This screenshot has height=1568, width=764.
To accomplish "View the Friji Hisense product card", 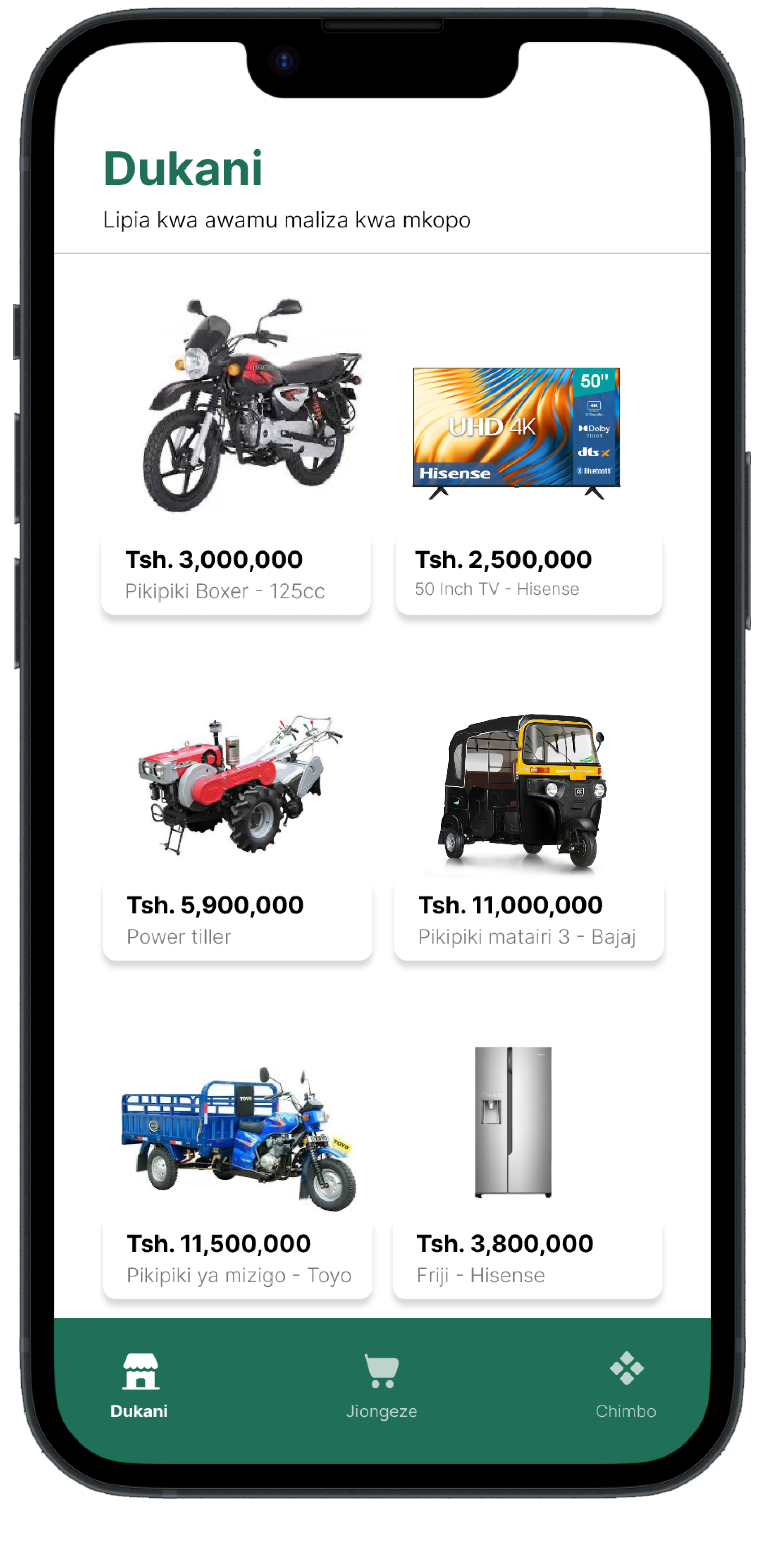I will 527,1258.
